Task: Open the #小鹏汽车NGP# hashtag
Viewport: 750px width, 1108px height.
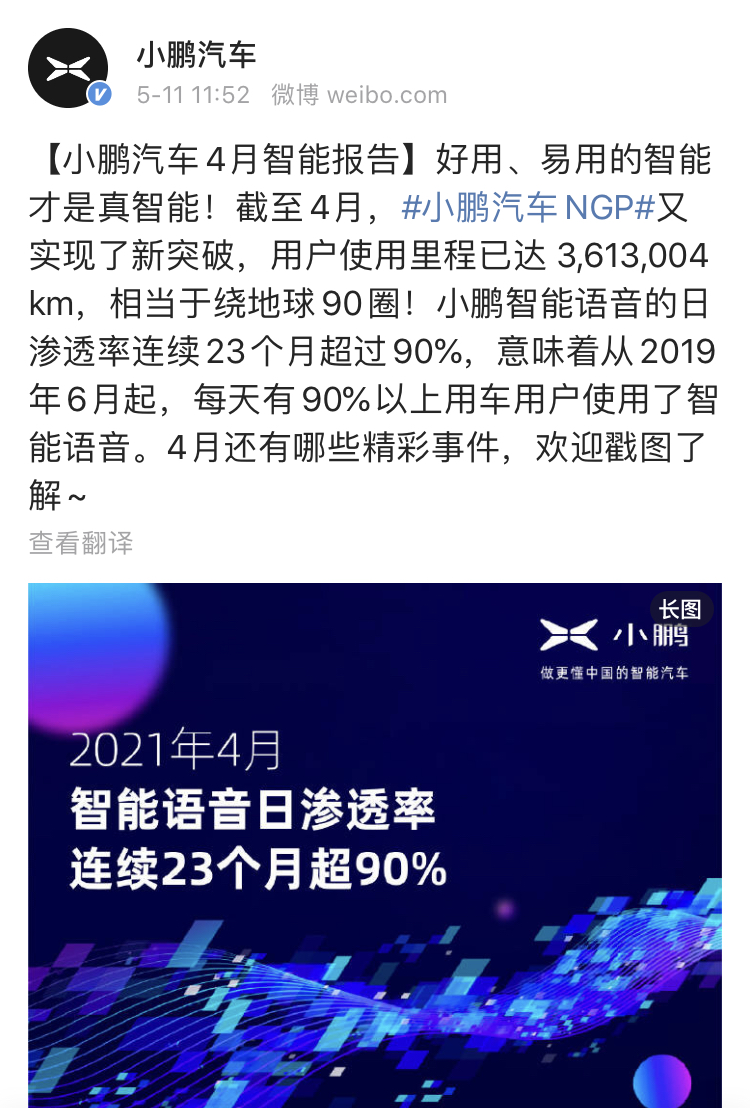Action: point(527,208)
